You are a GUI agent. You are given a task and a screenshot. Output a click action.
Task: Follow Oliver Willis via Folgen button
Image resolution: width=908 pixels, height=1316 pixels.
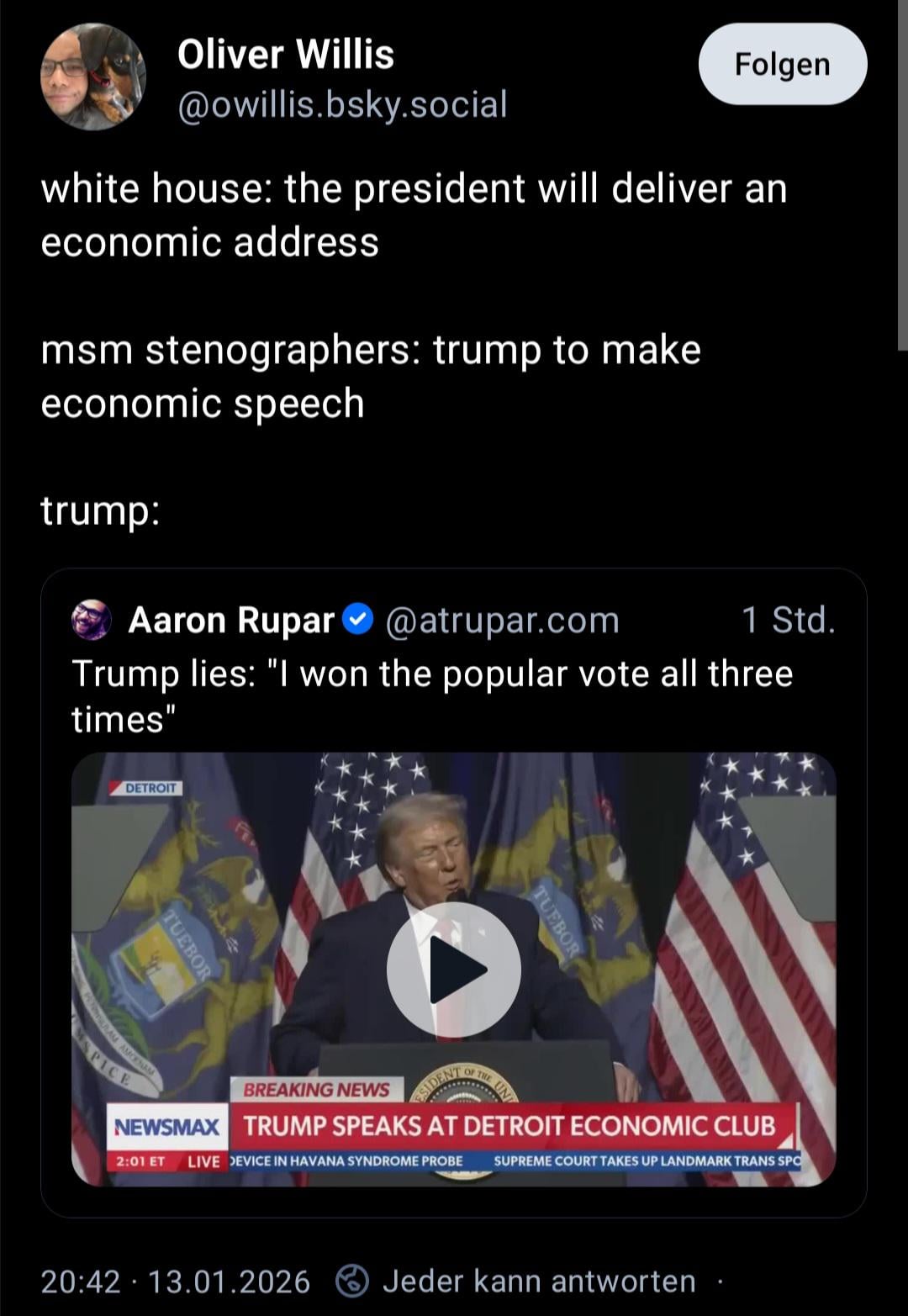tap(782, 64)
